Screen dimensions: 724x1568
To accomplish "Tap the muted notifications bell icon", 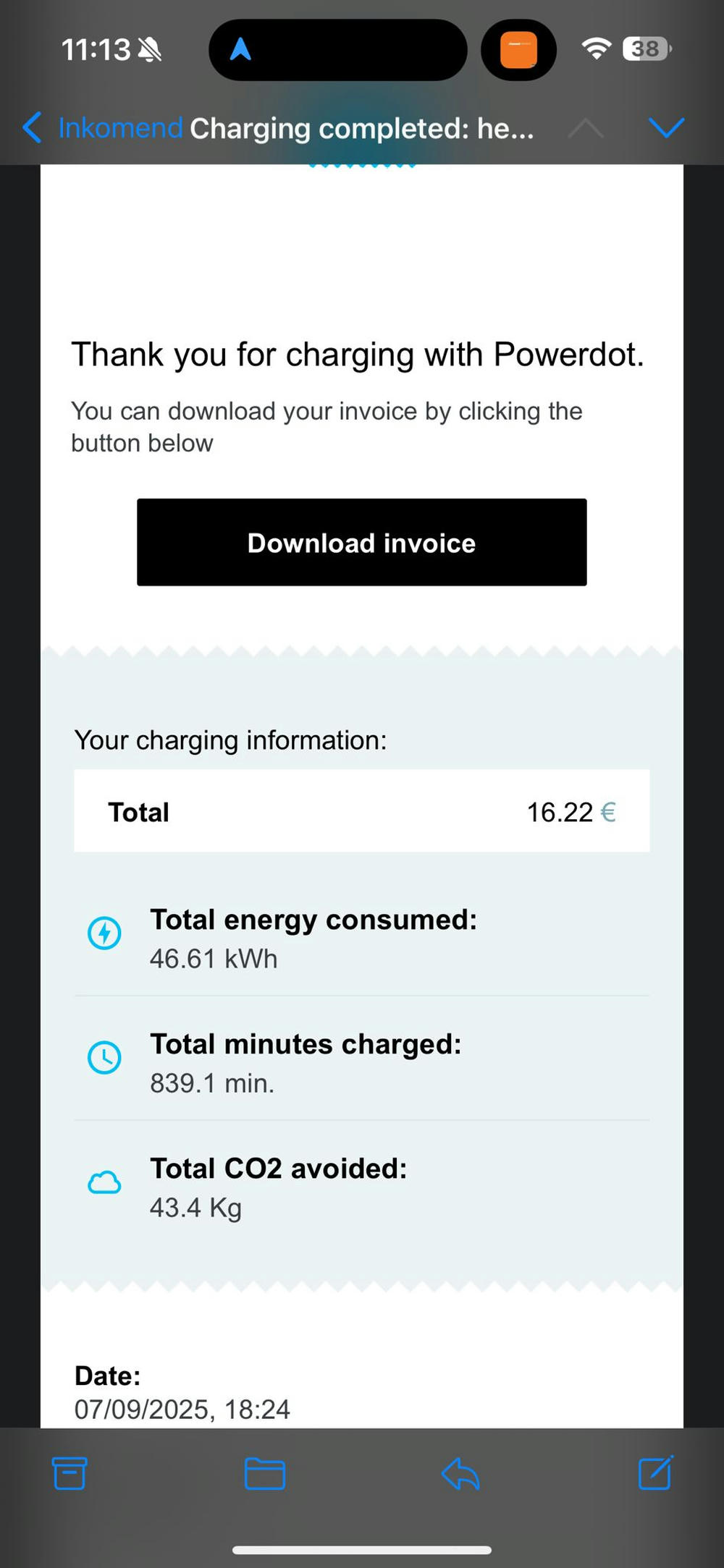I will click(x=149, y=48).
